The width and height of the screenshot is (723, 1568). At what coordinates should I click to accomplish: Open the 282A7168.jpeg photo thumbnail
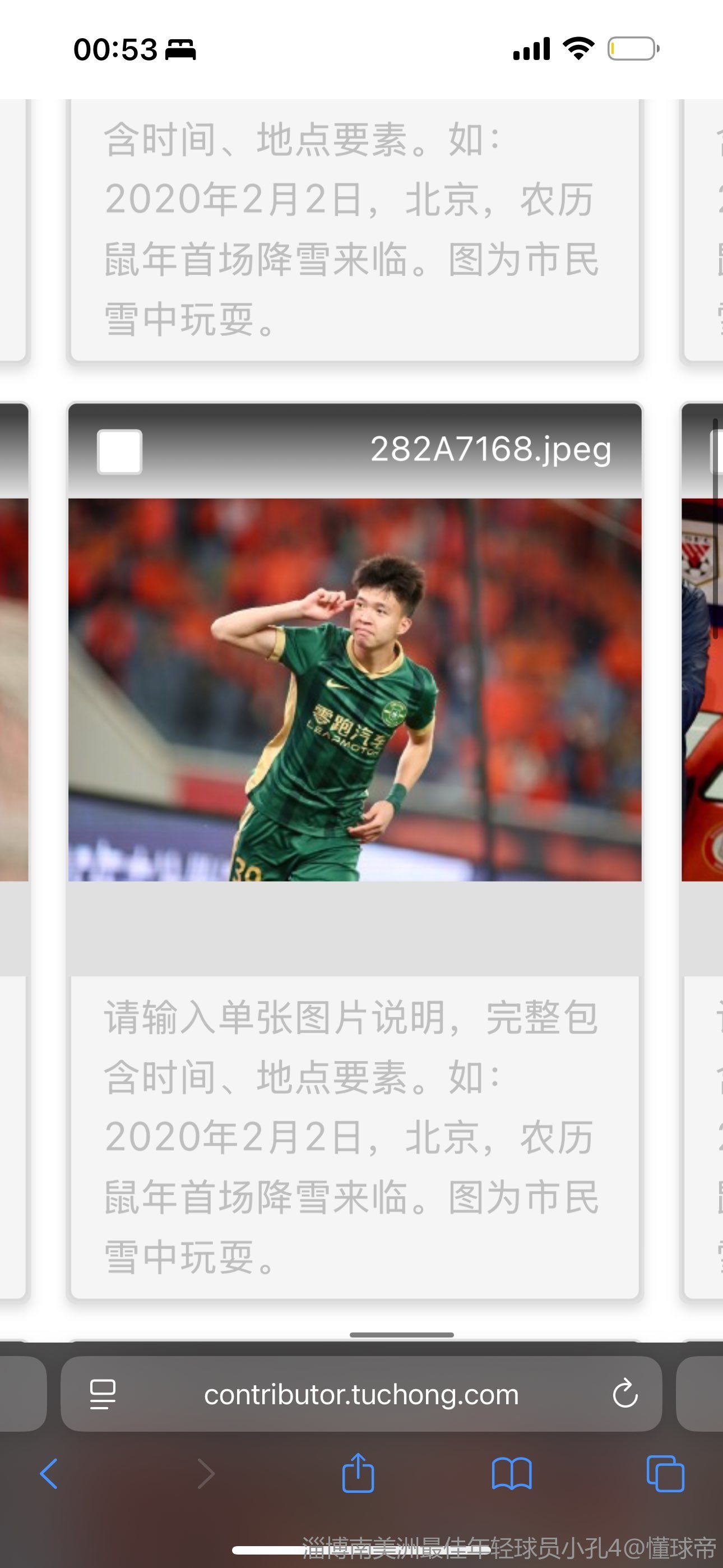[x=354, y=689]
